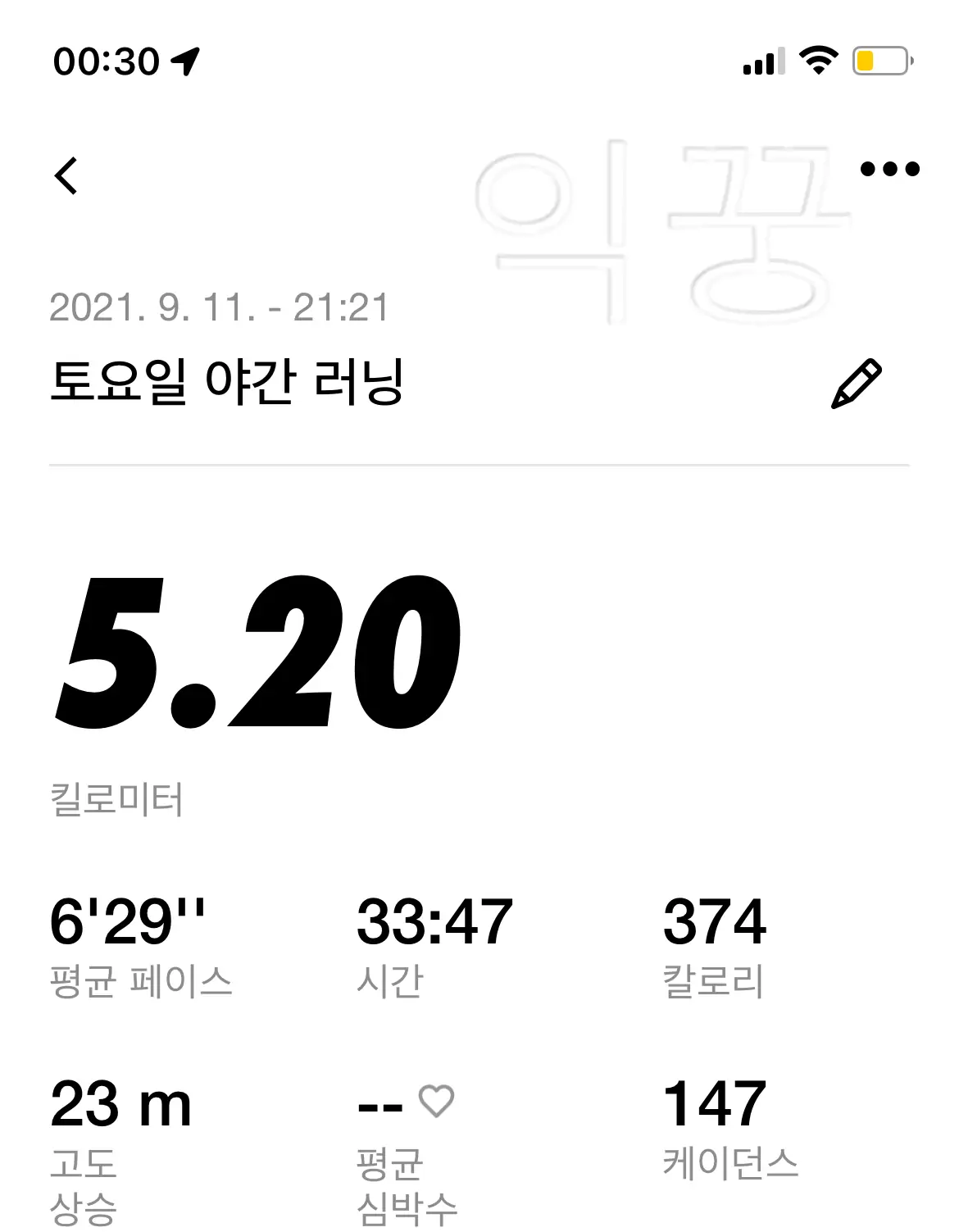Tap the 6'29'' average pace stat
This screenshot has width=959, height=1232.
coord(127,922)
